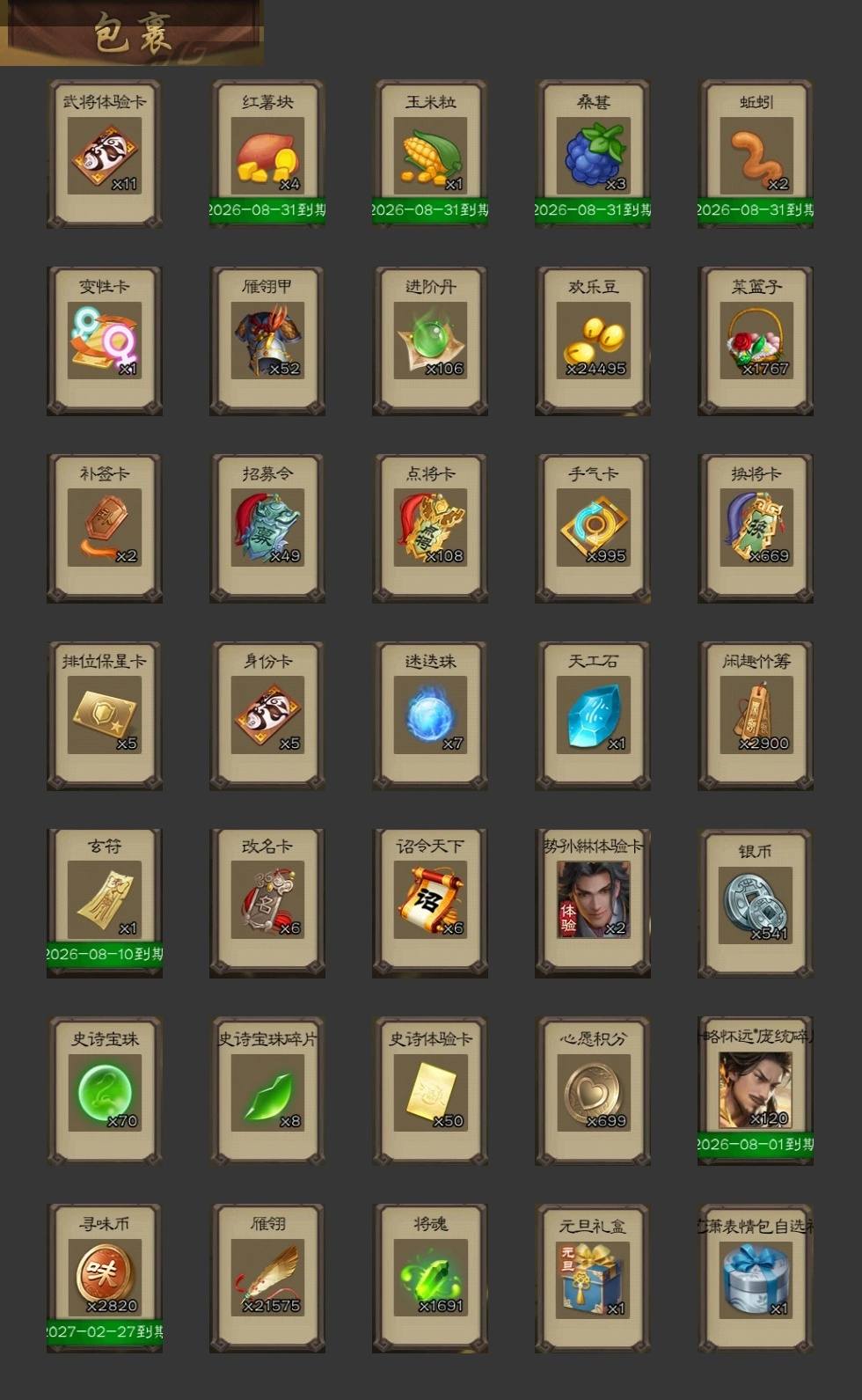The width and height of the screenshot is (862, 1400).
Task: Open the 欢乐豆 item
Action: pos(593,341)
